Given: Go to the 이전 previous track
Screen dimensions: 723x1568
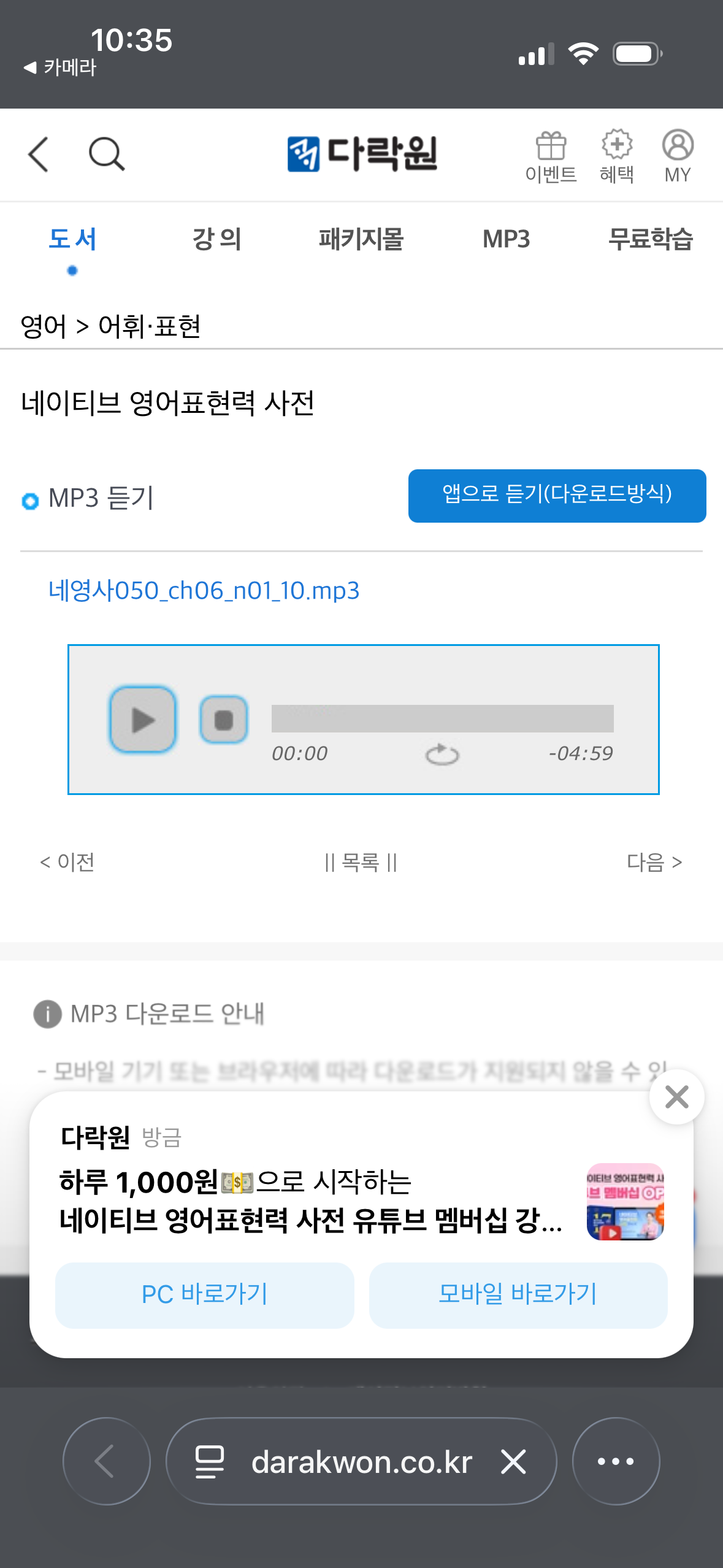Looking at the screenshot, I should click(67, 863).
